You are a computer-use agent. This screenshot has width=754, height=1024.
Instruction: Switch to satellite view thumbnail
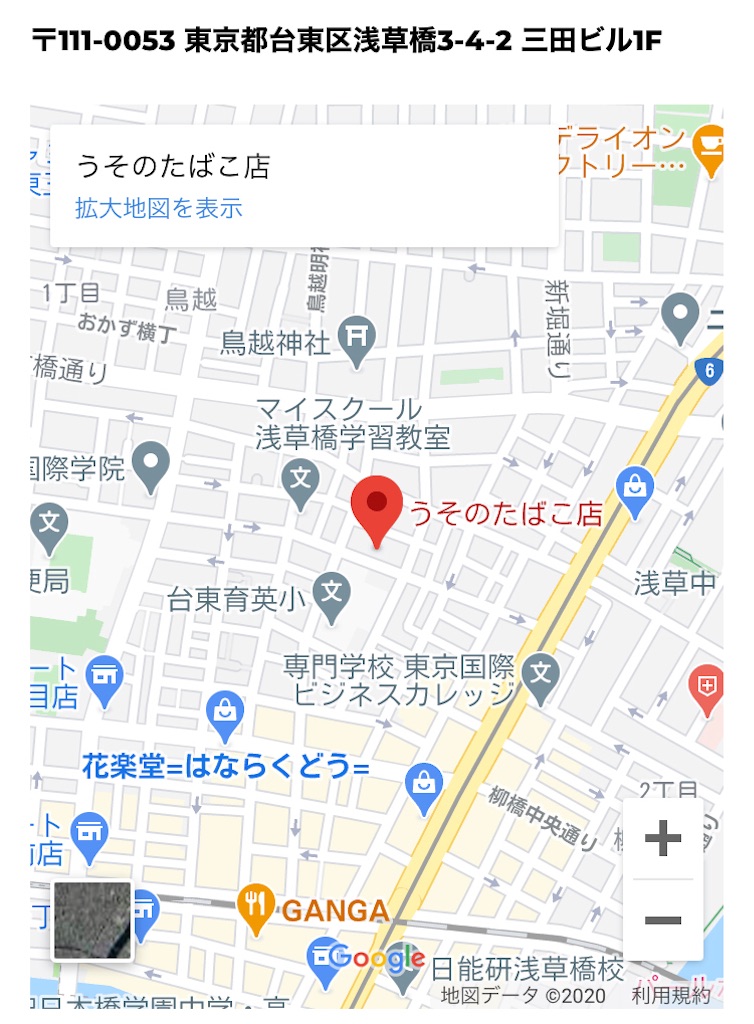[x=92, y=920]
